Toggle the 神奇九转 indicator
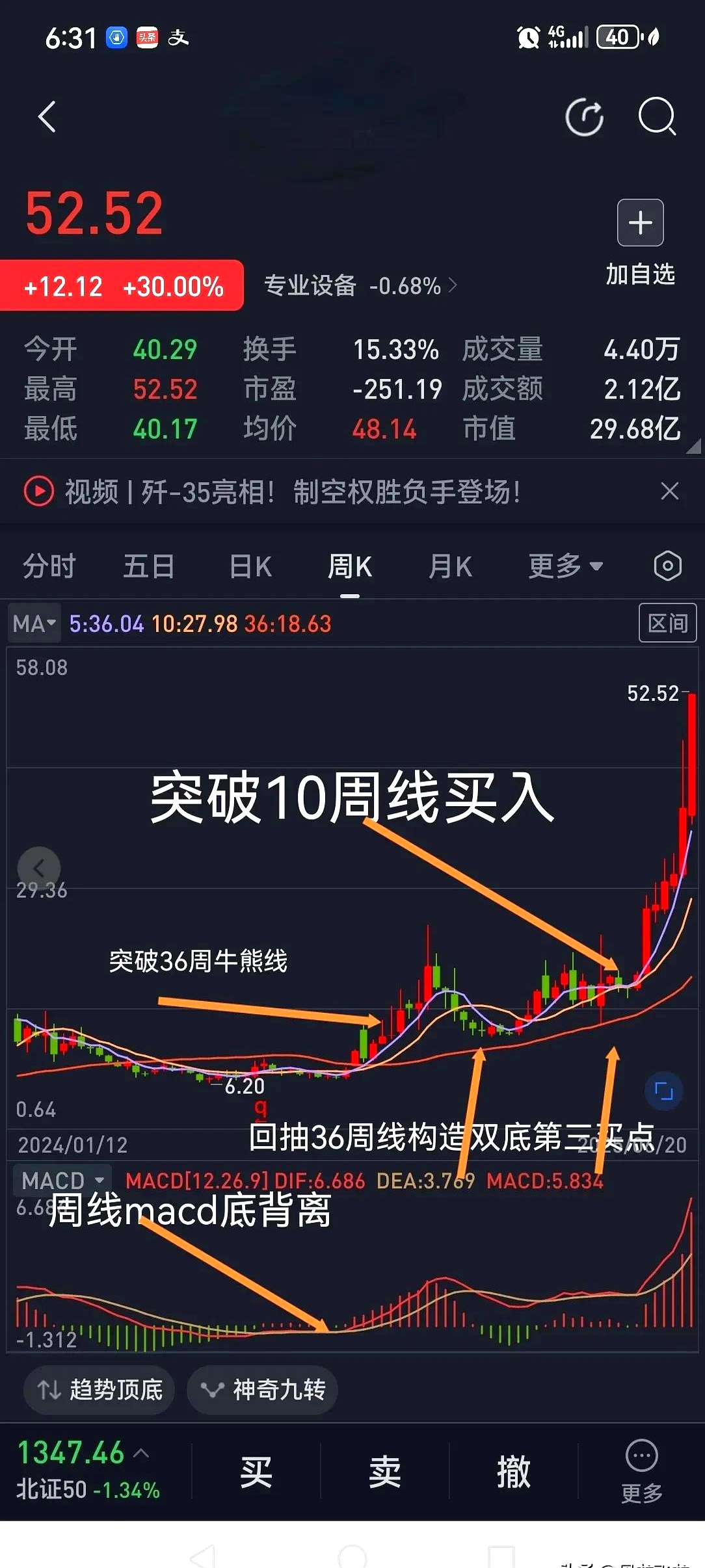The image size is (705, 1568). point(262,1389)
